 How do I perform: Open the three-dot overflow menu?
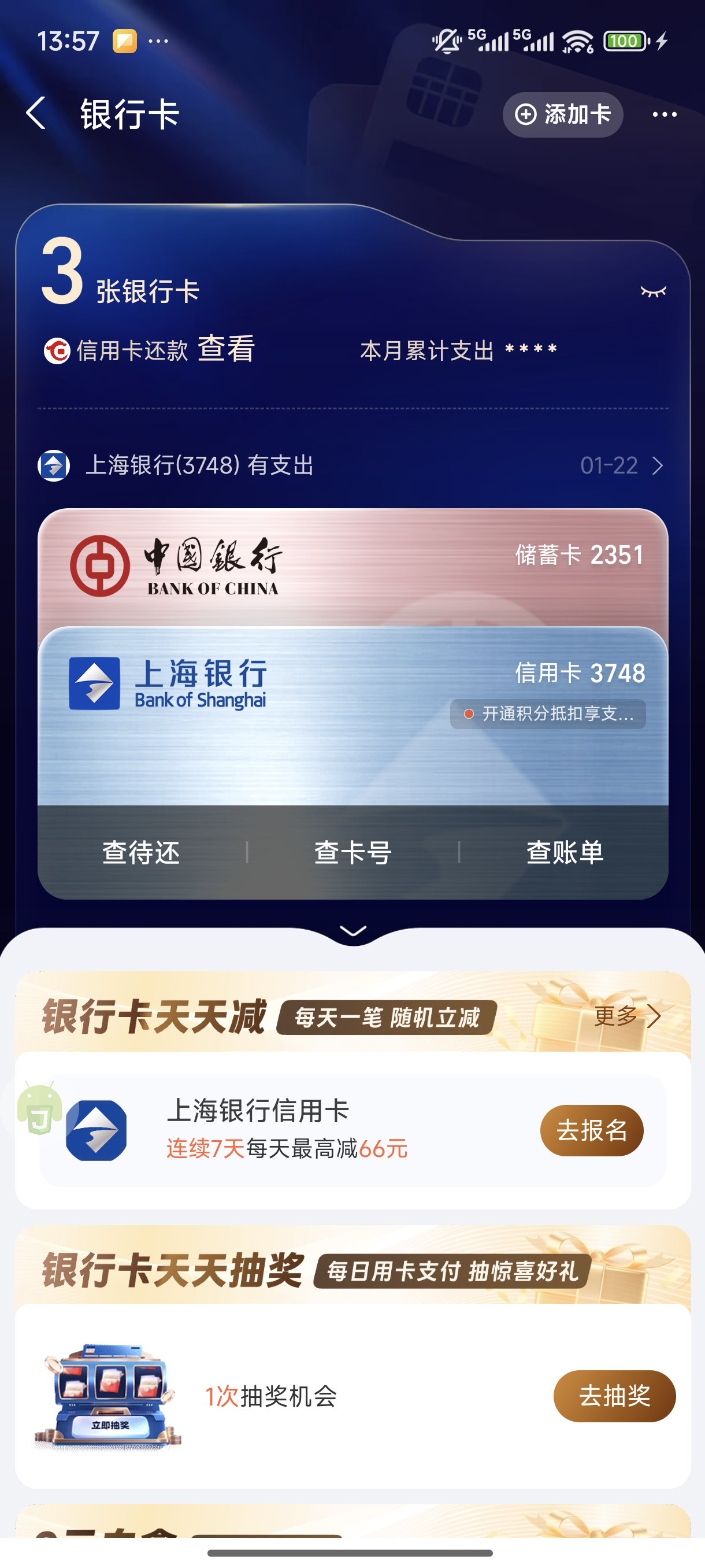[664, 114]
